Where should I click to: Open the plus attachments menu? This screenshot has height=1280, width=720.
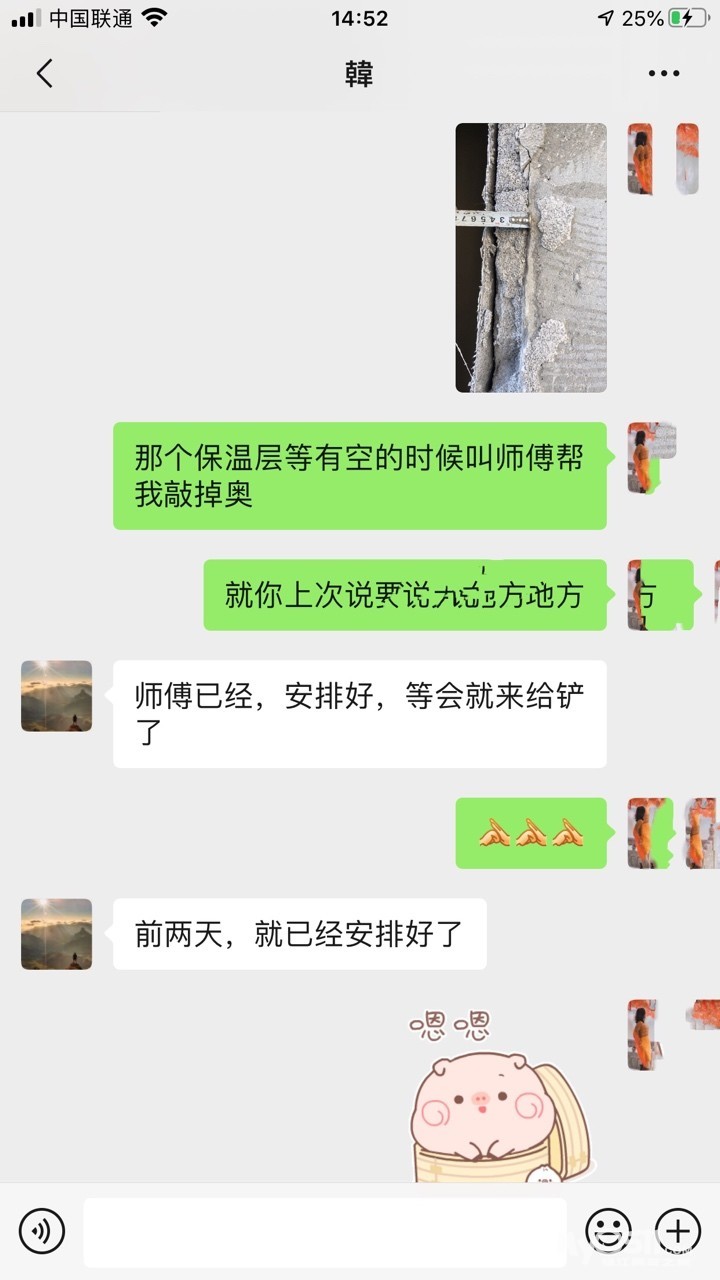[677, 1230]
